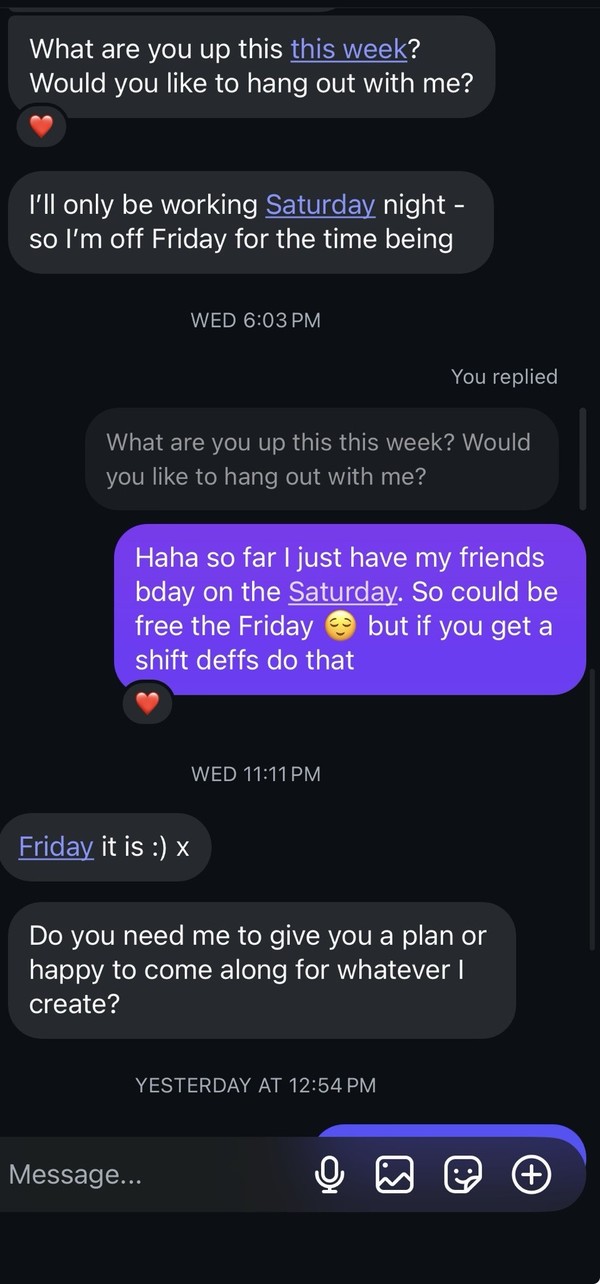Tap the 'Friday' link in message

coord(56,846)
